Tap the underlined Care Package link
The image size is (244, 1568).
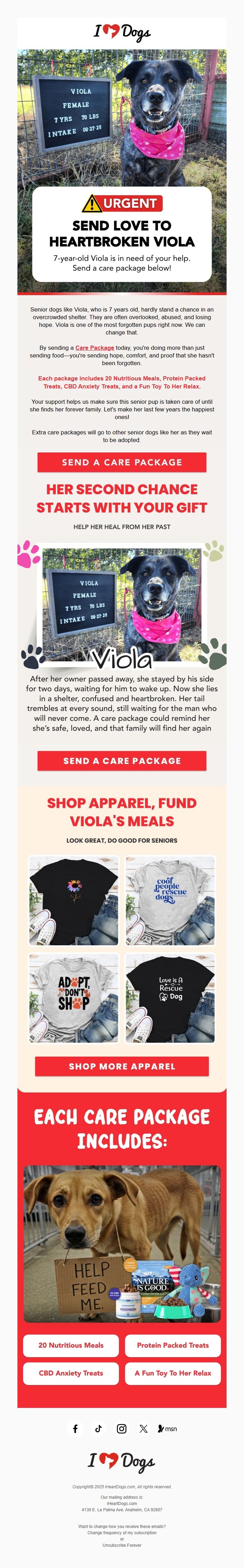pos(94,348)
